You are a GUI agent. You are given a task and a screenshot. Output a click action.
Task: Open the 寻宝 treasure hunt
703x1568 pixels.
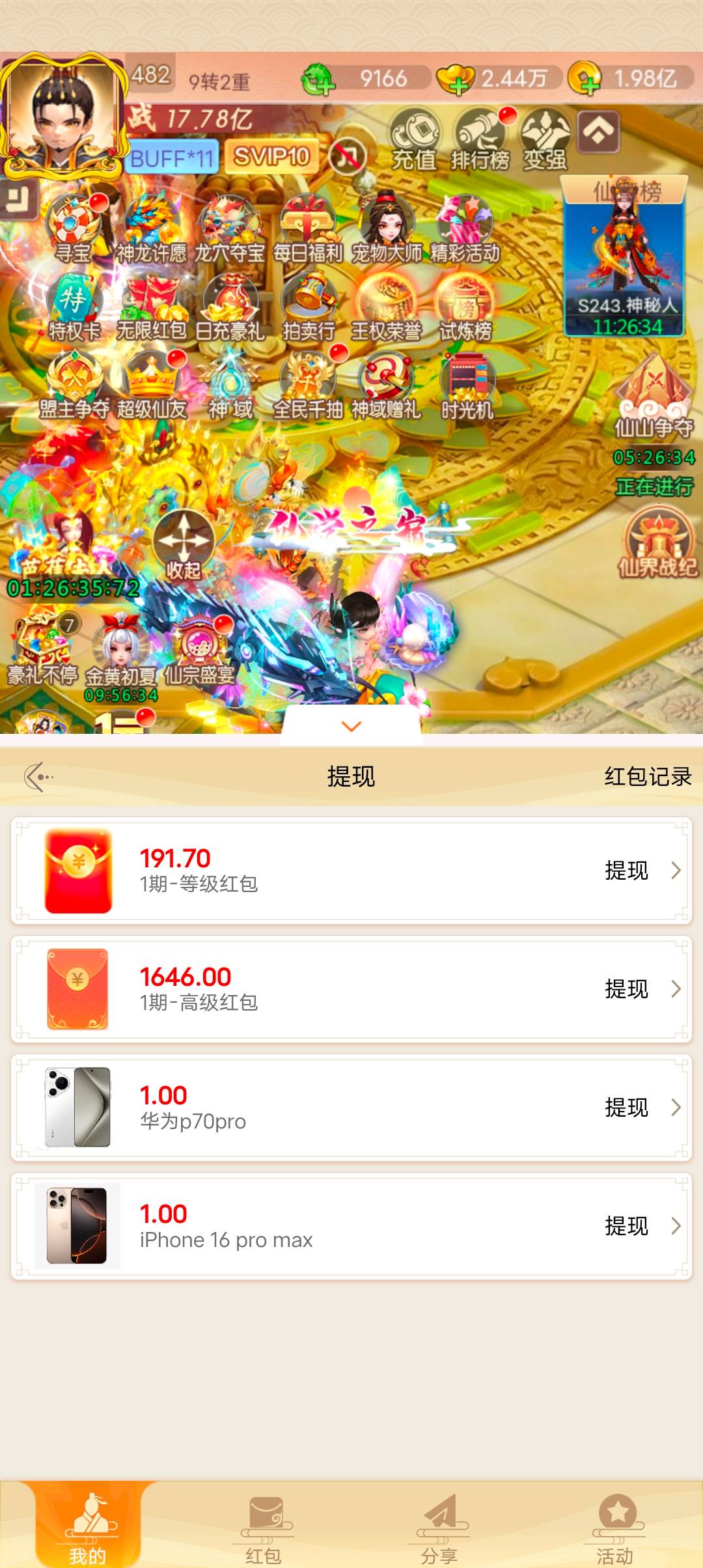(73, 228)
